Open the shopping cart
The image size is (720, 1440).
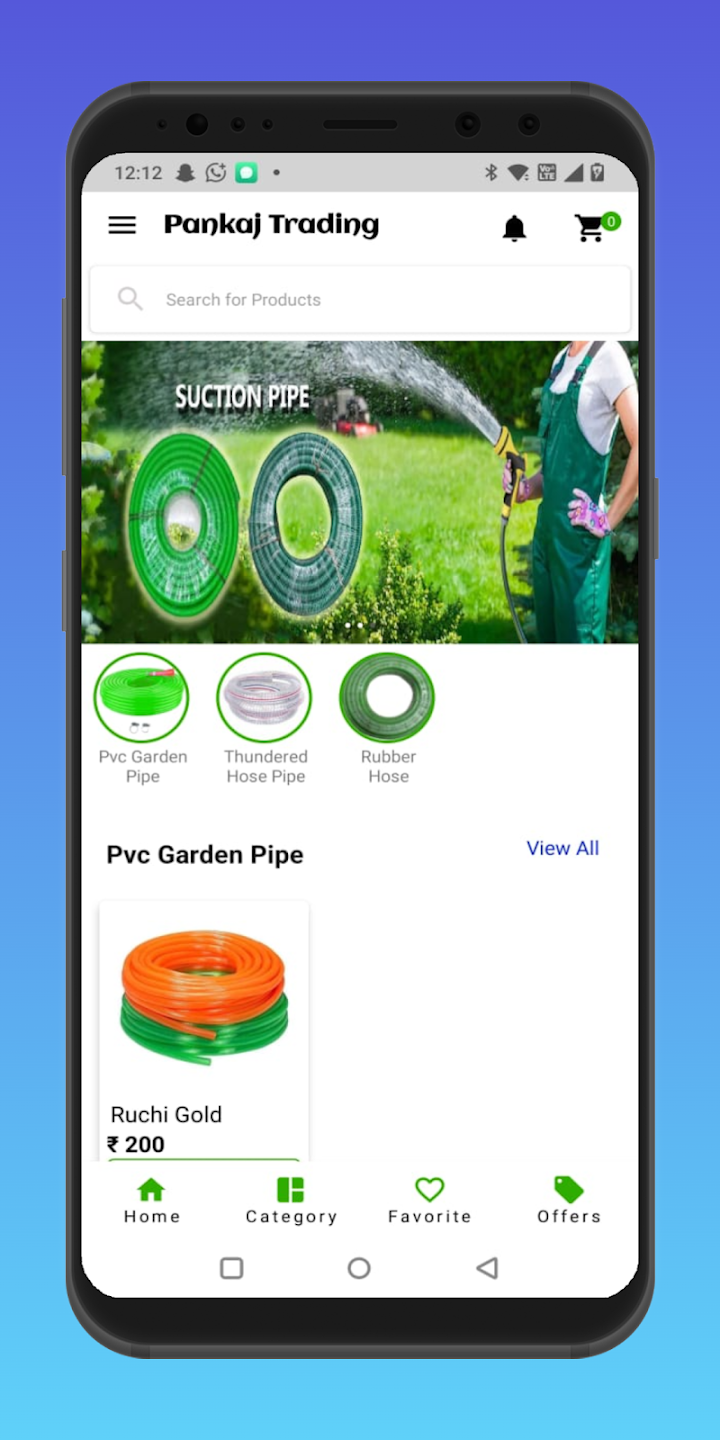pyautogui.click(x=592, y=228)
